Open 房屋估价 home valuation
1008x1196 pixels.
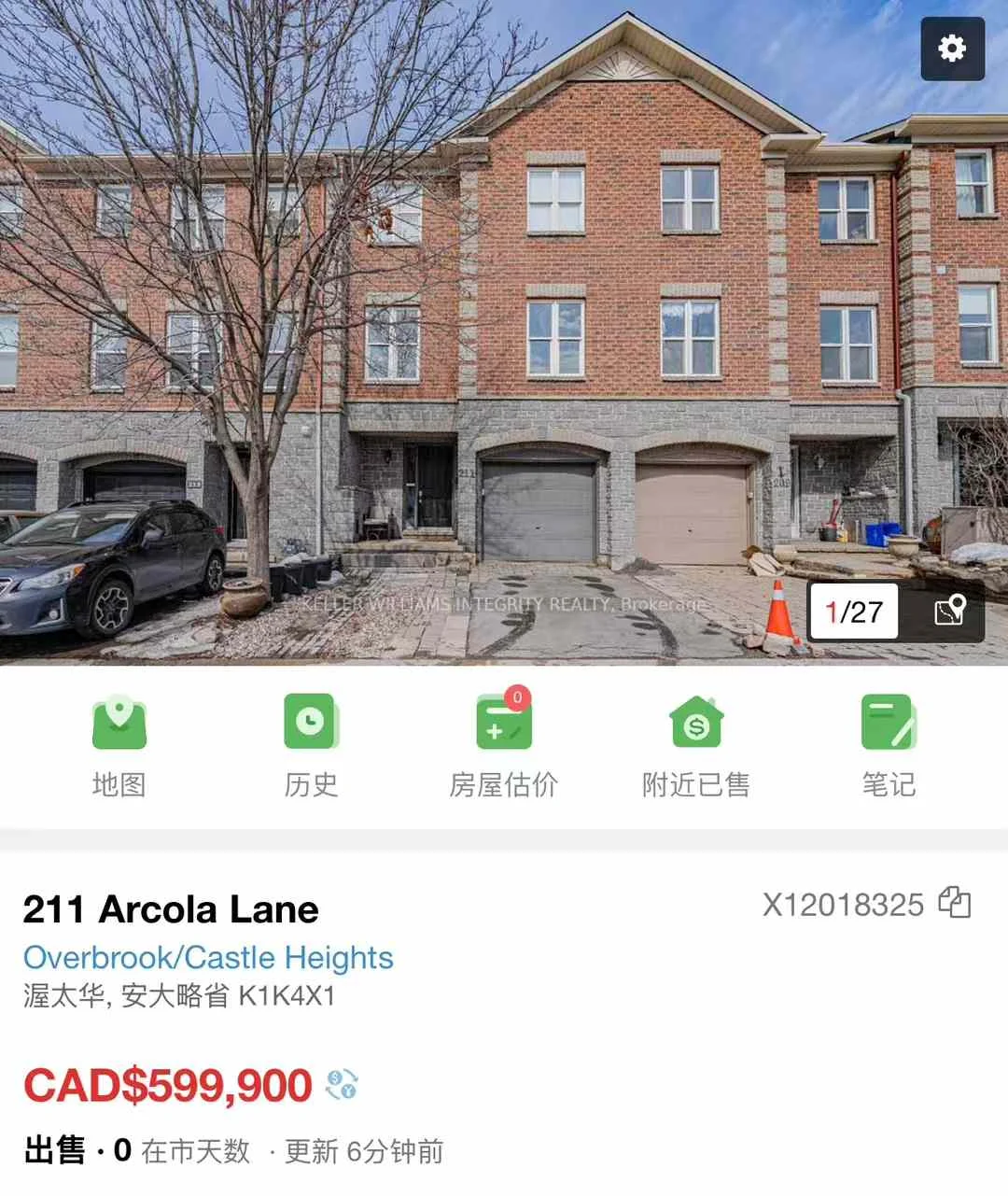[503, 745]
